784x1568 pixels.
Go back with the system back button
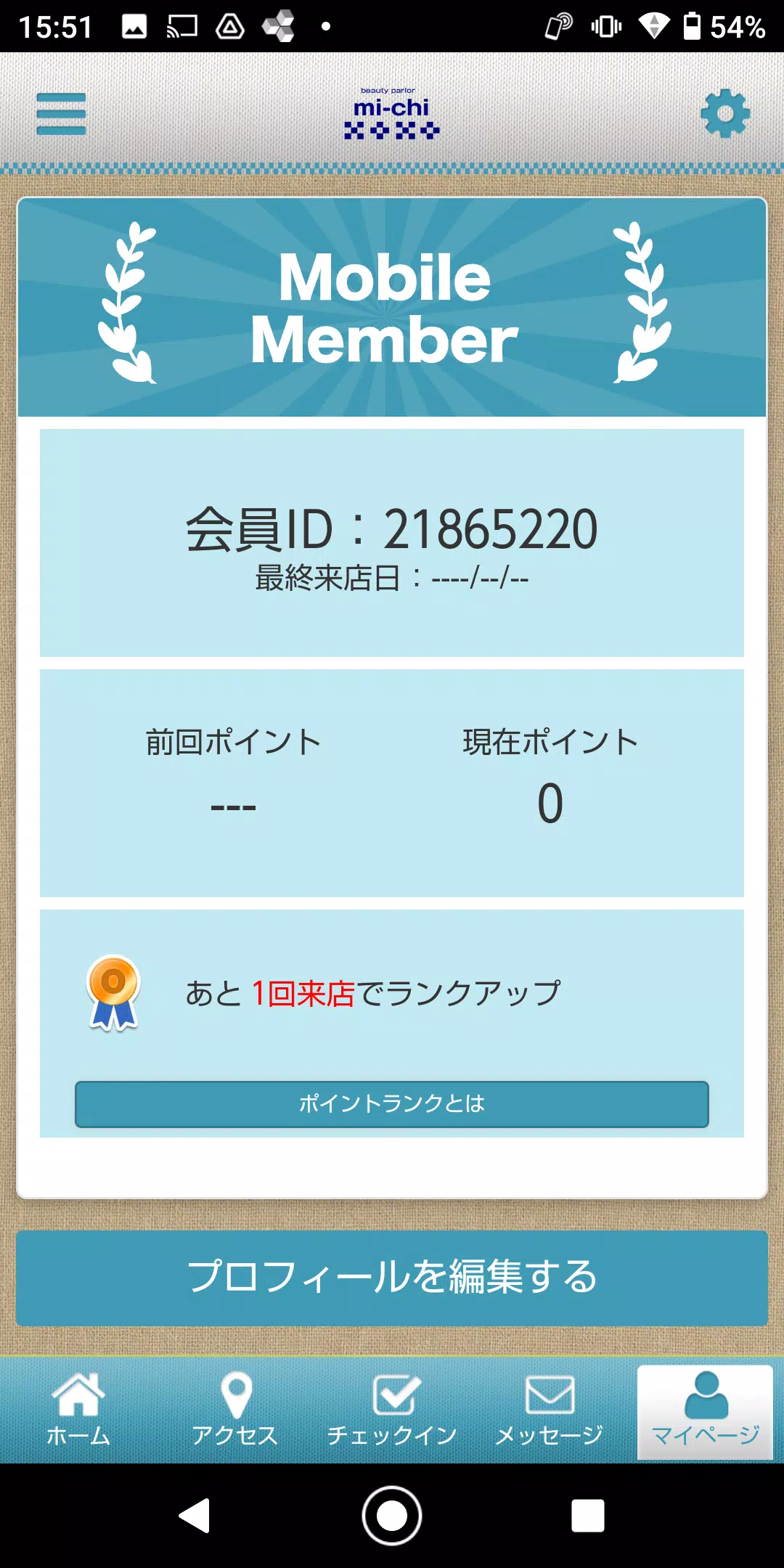click(x=195, y=1516)
